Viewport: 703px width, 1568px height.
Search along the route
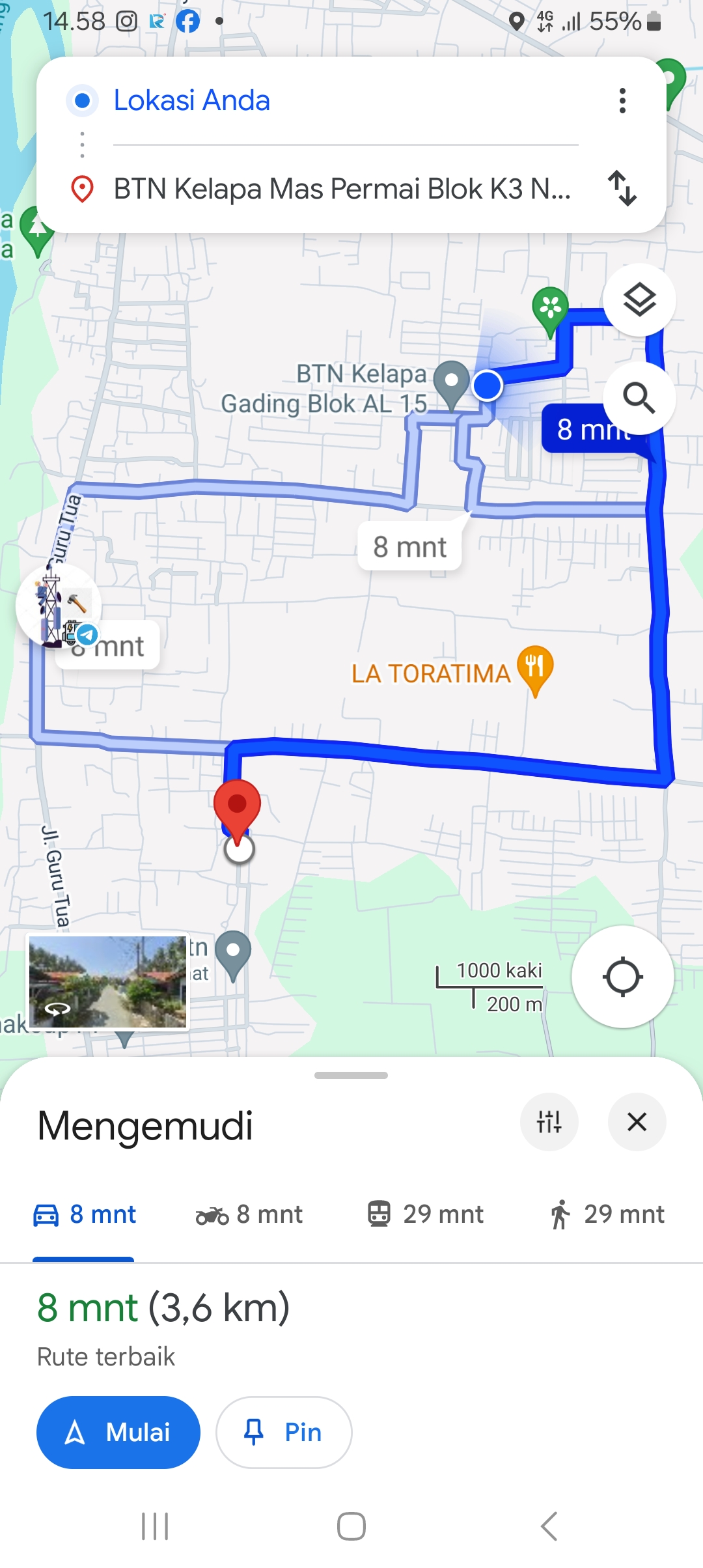coord(639,398)
